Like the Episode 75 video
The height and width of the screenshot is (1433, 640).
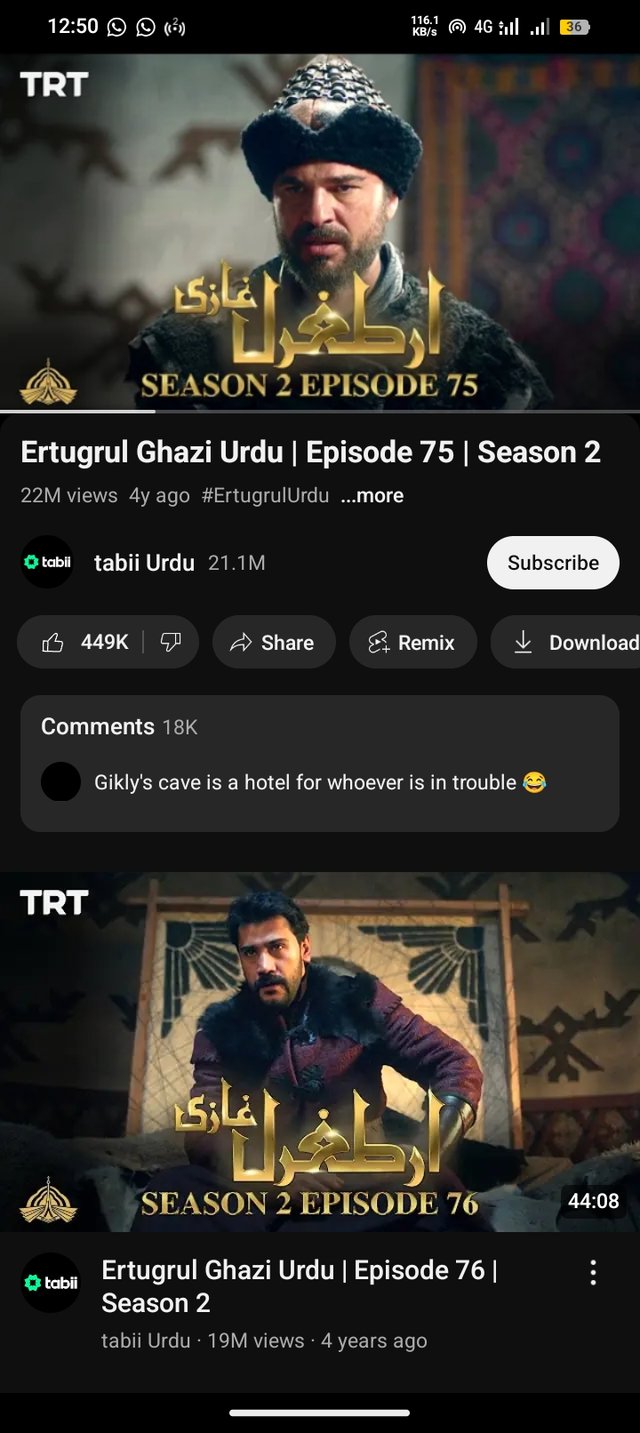click(86, 643)
